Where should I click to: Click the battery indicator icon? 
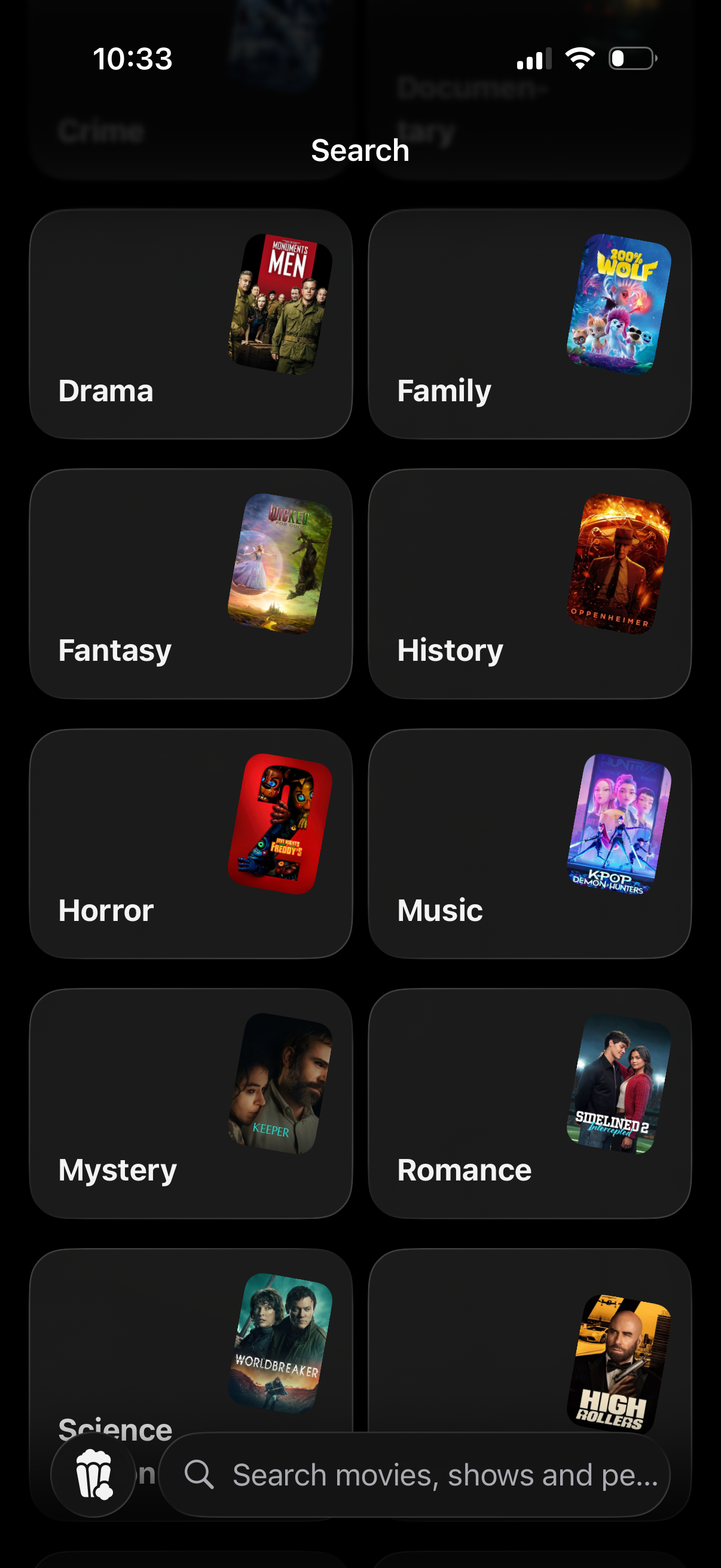click(631, 59)
